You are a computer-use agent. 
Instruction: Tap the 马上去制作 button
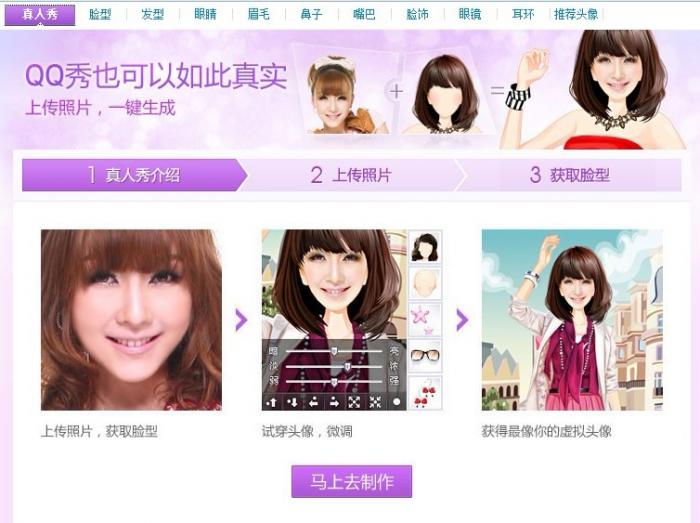tap(351, 482)
